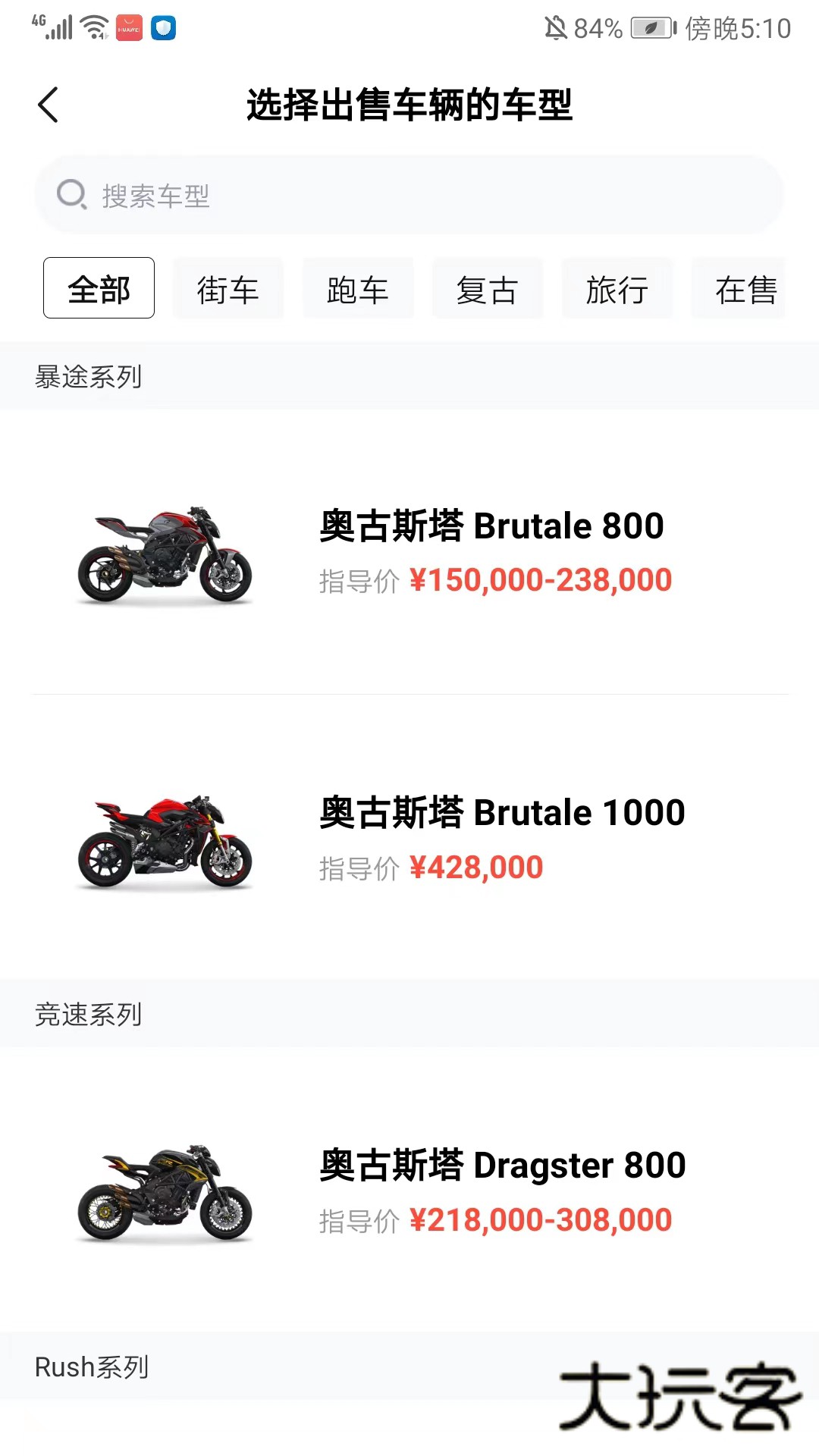Viewport: 819px width, 1456px height.
Task: Pick 奥古斯塔 Dragster 800 model
Action: pos(409,1191)
